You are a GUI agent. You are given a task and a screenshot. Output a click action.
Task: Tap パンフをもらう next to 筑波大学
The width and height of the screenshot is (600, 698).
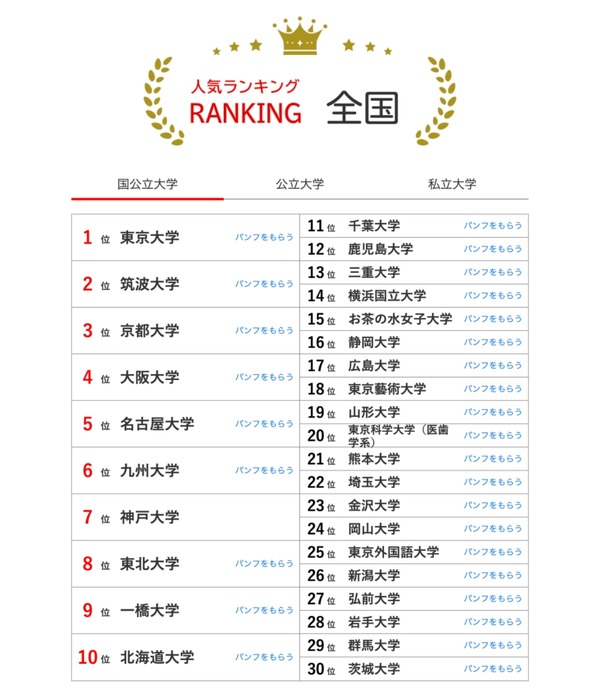(264, 284)
